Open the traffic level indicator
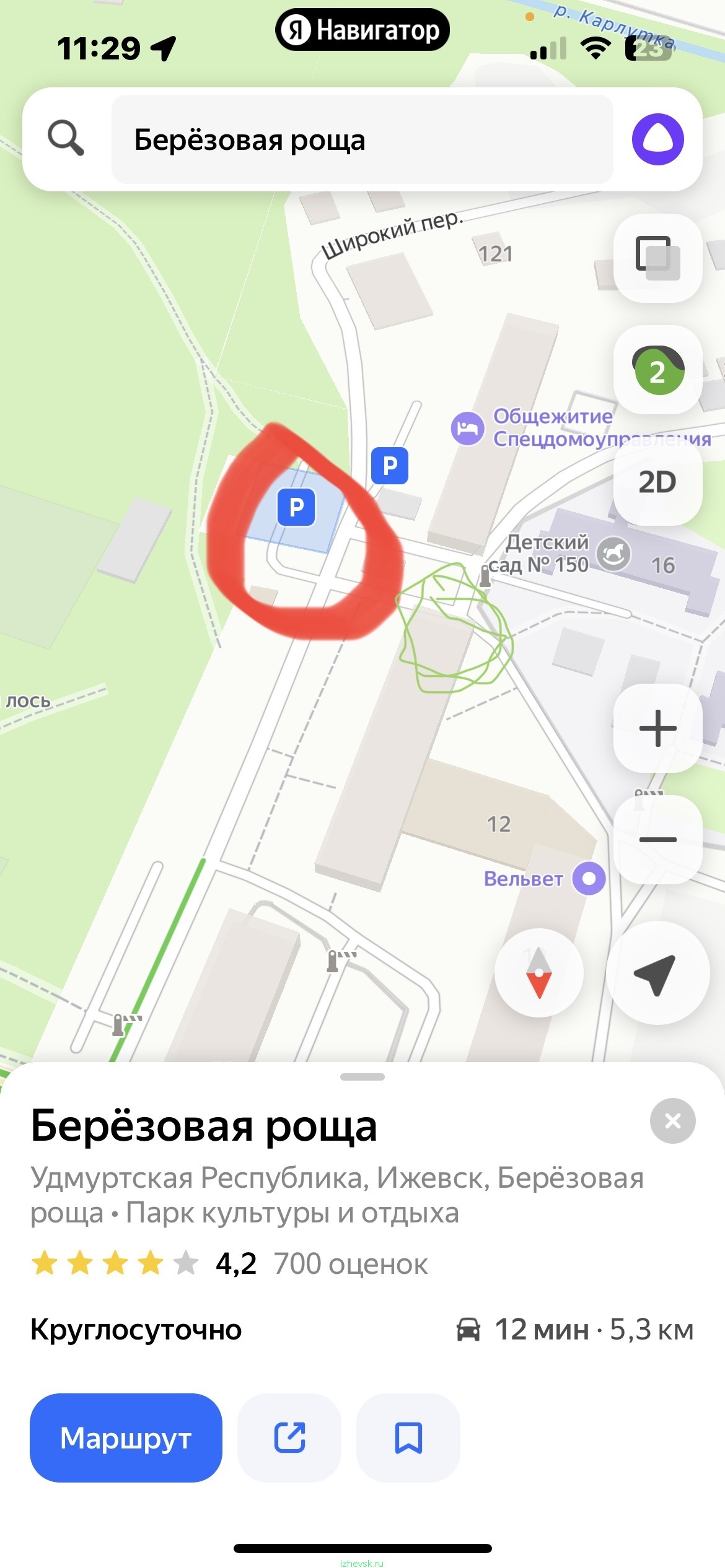 click(x=657, y=370)
